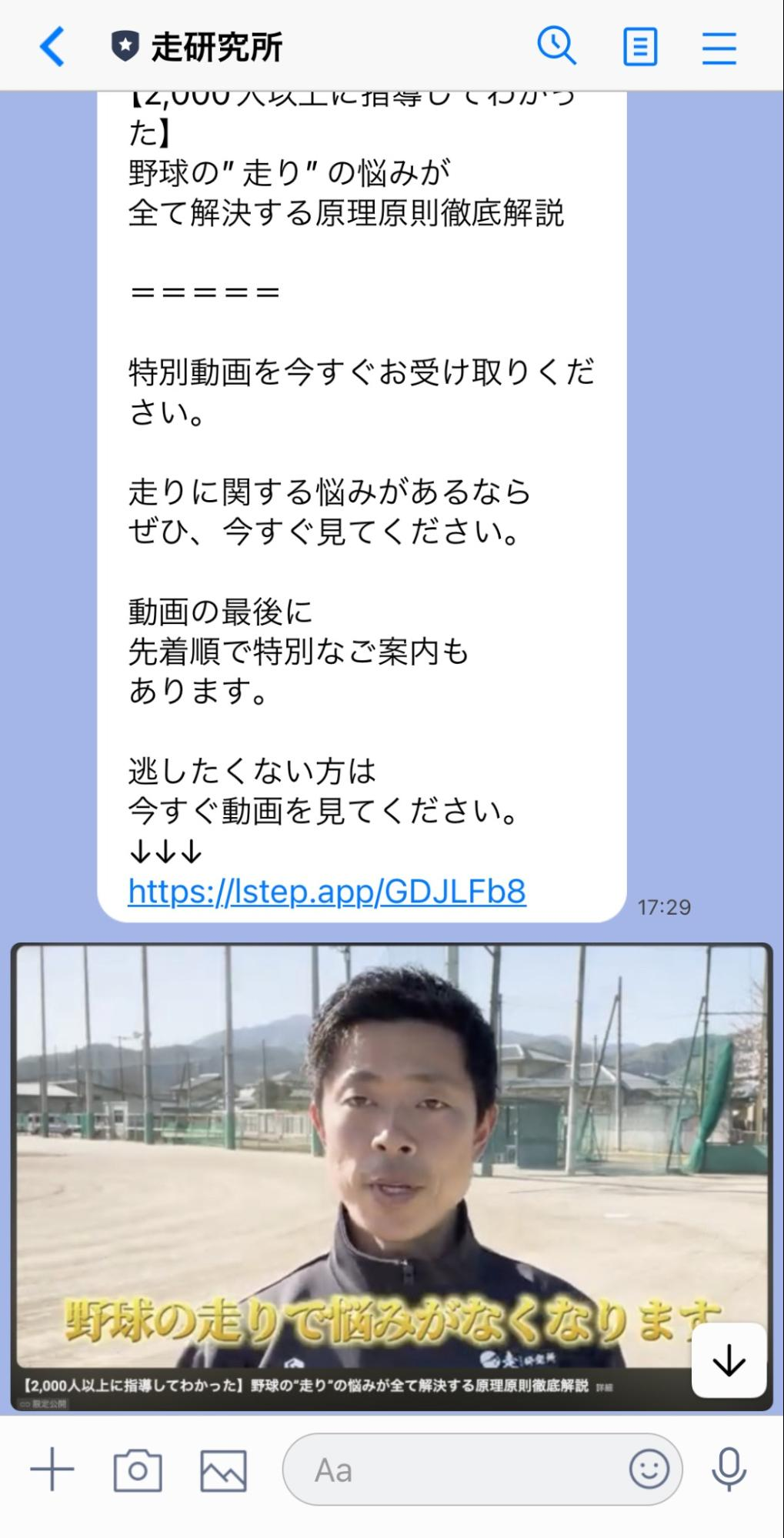
Task: Search within this chat
Action: tap(555, 47)
